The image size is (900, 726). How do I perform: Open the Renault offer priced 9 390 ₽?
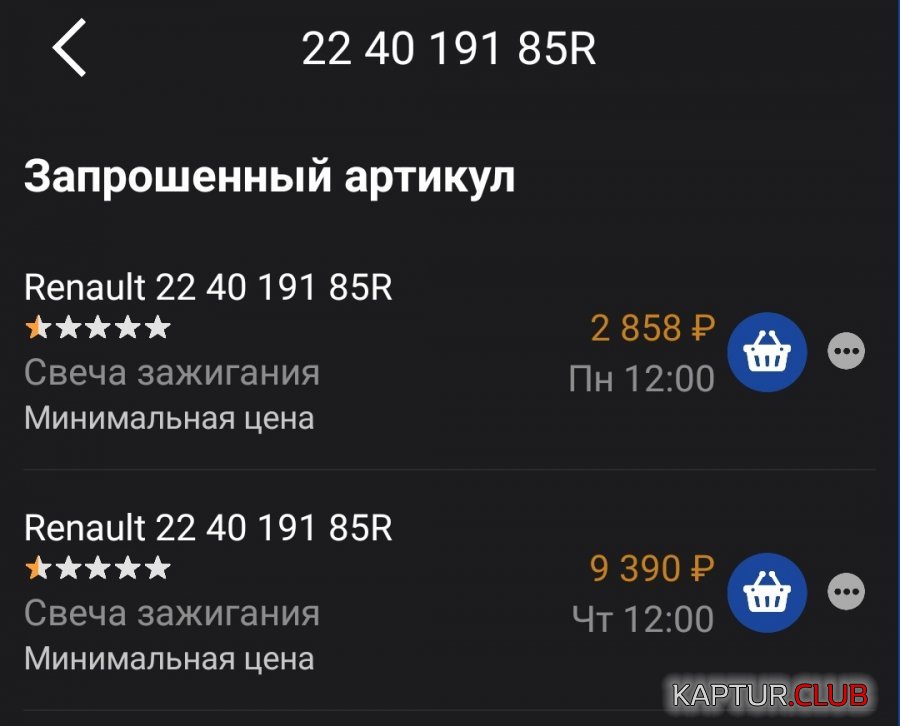point(208,528)
